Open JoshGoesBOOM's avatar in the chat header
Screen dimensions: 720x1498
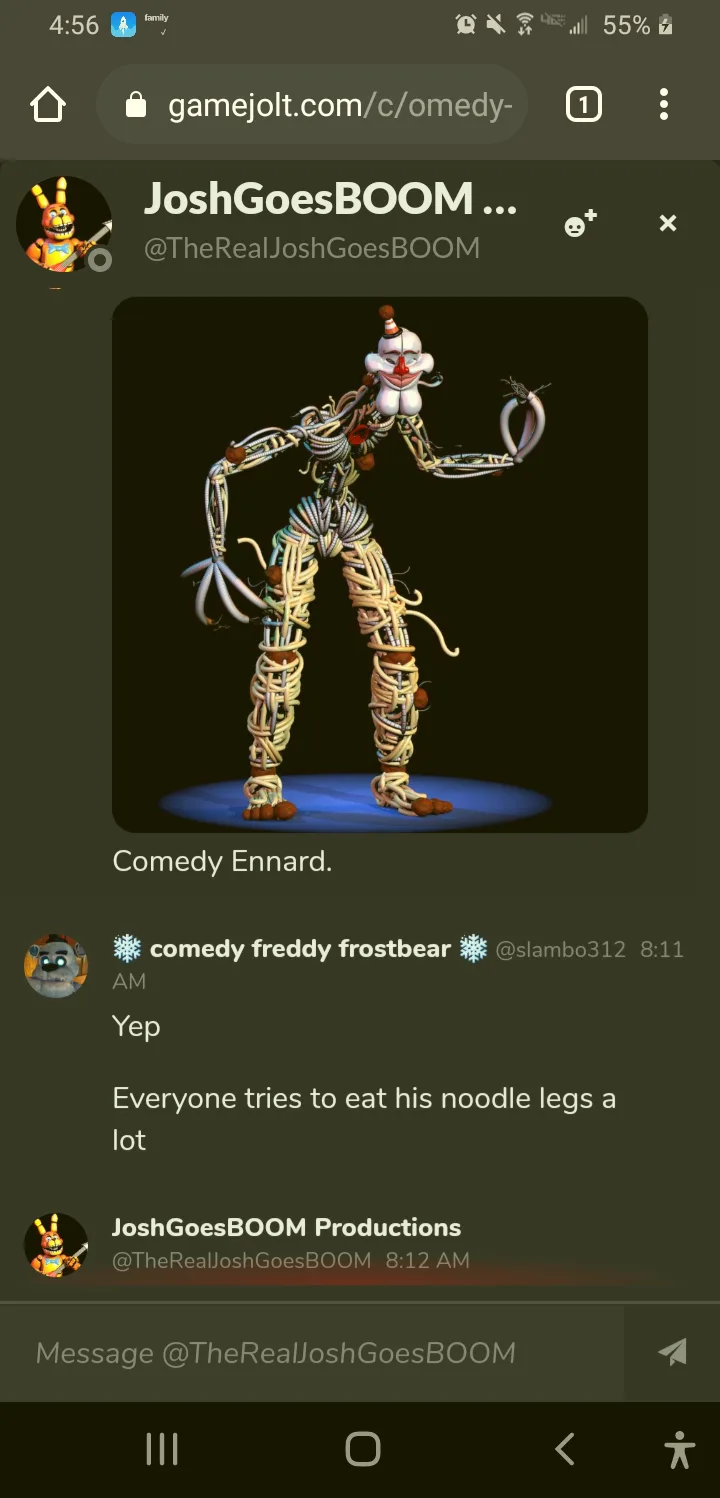pyautogui.click(x=63, y=224)
